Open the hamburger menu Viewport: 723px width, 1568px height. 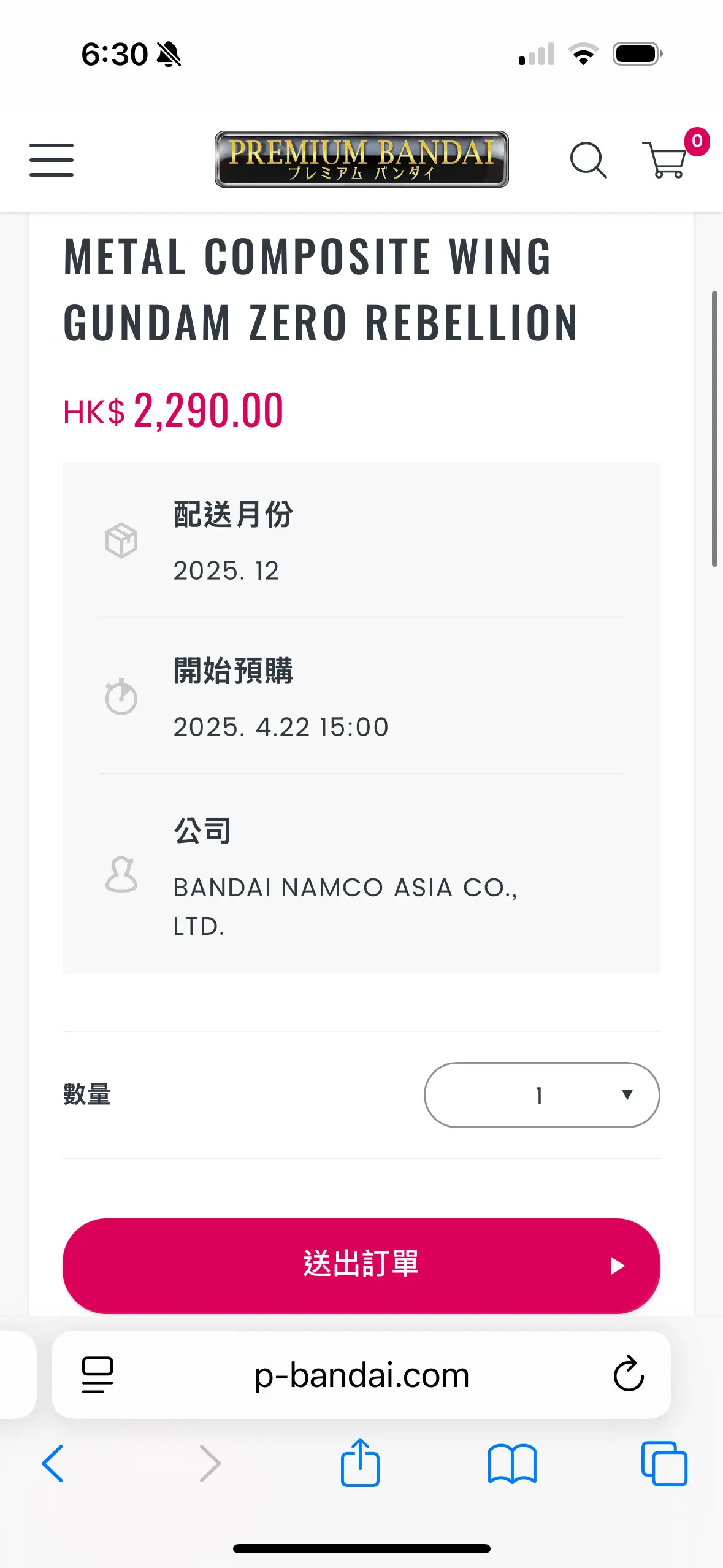coord(52,160)
